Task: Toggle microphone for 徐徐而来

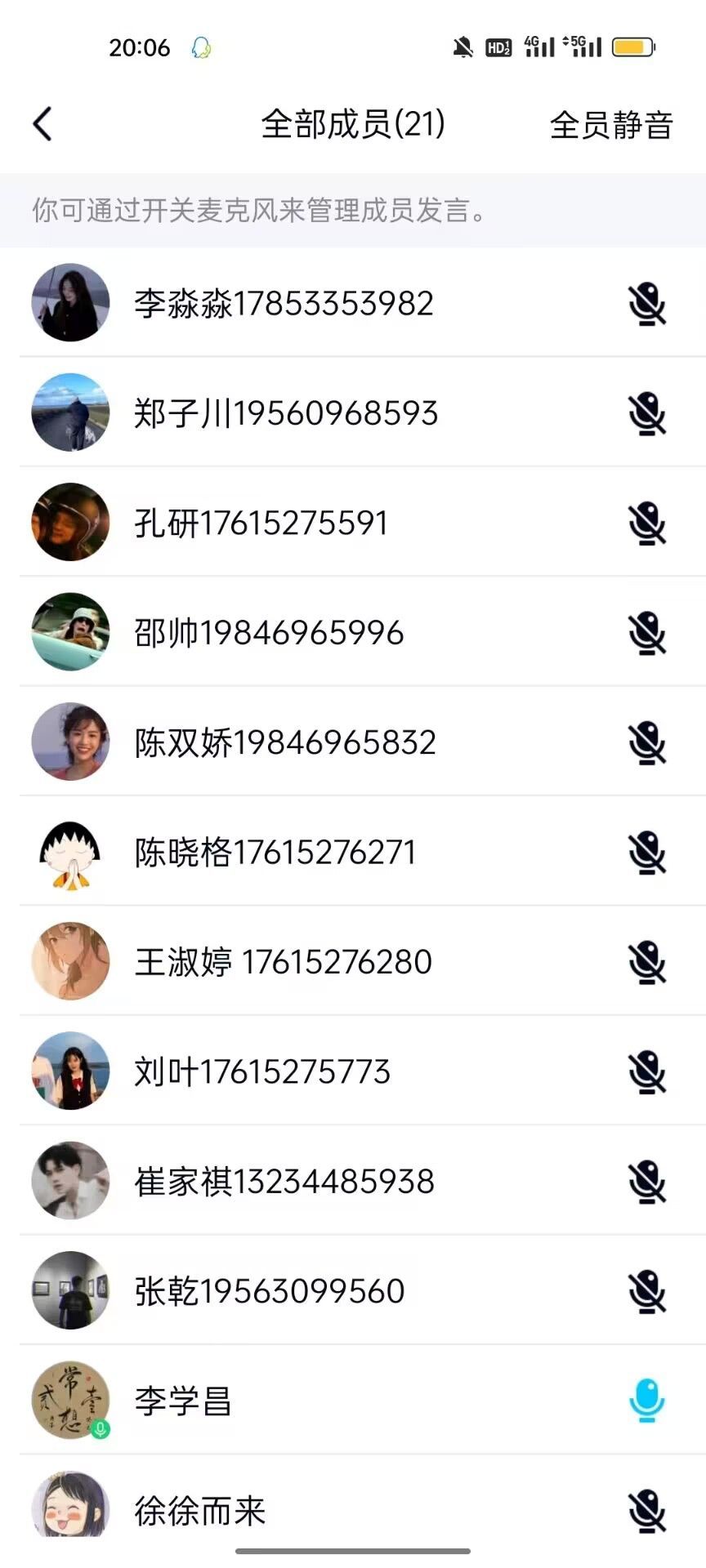Action: click(x=647, y=1510)
